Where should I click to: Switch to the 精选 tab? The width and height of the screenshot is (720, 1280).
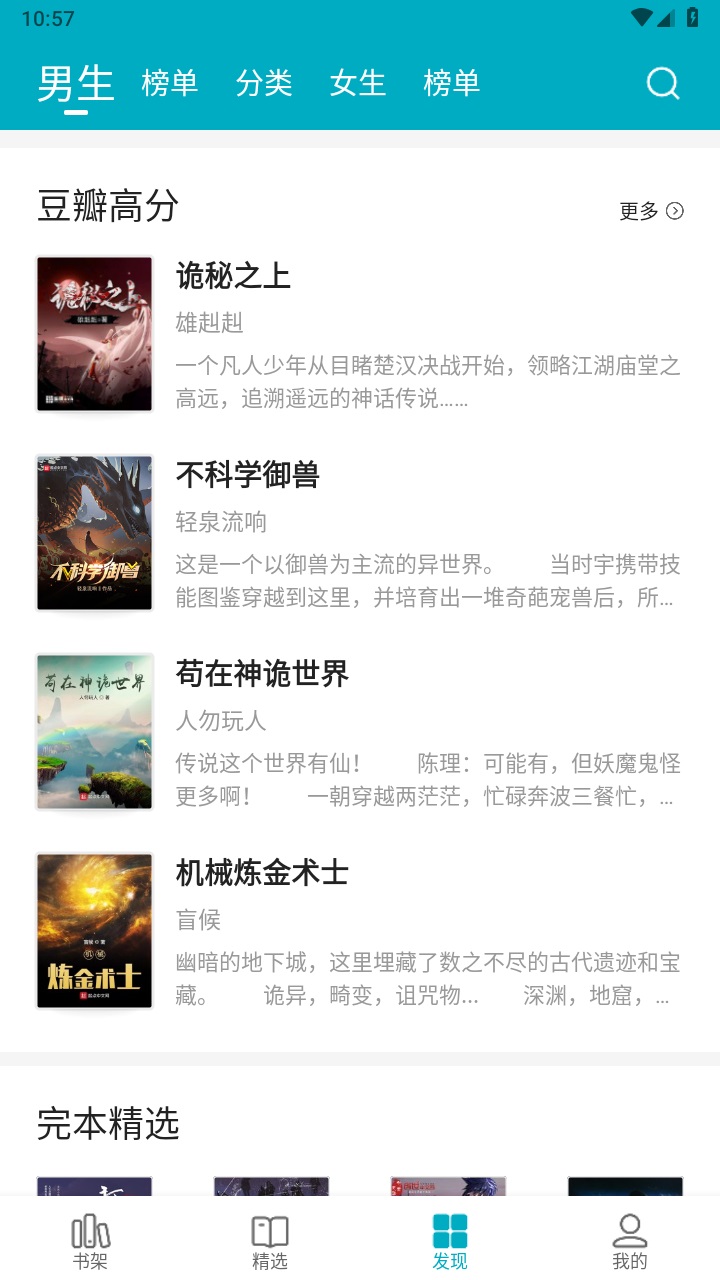point(270,1241)
